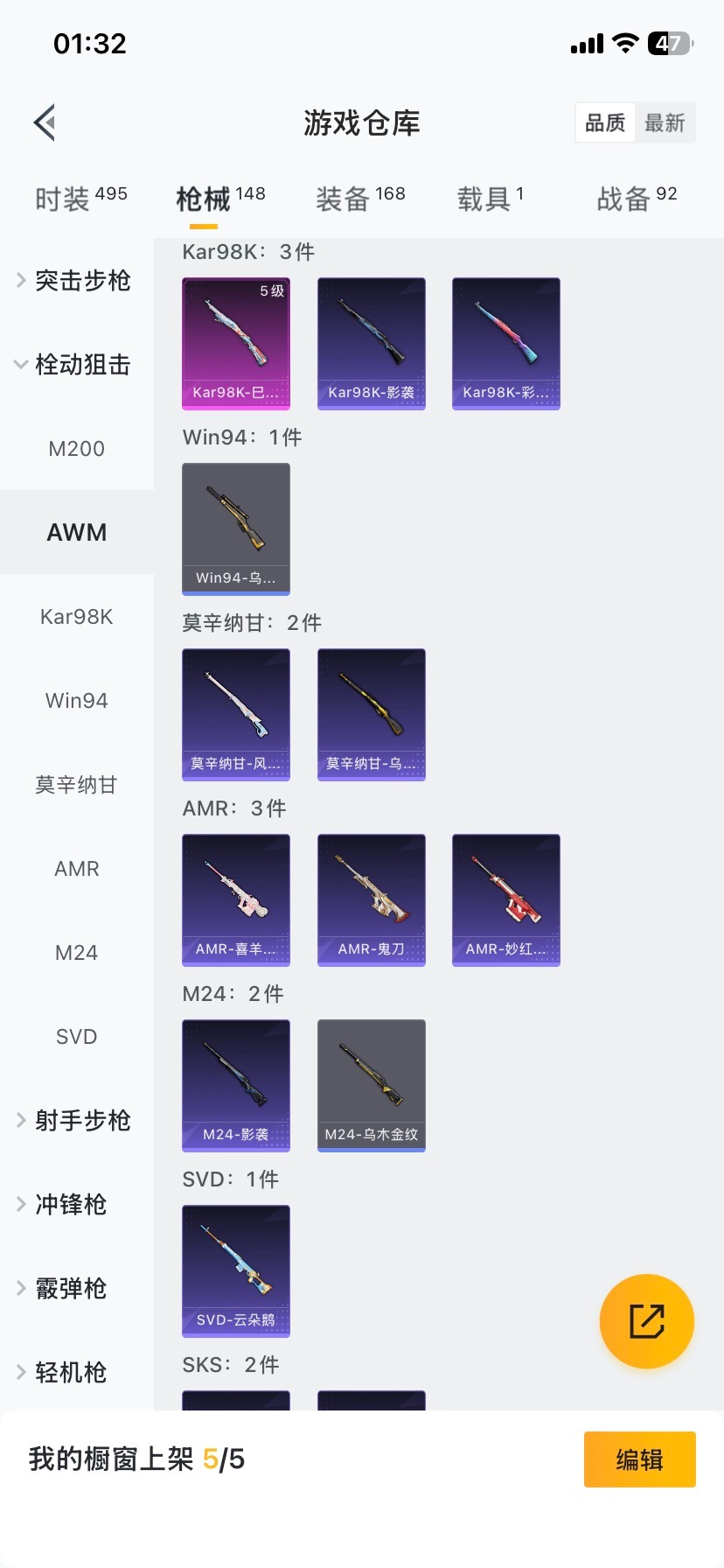Switch to the 装备 tab
Image resolution: width=724 pixels, height=1568 pixels.
pyautogui.click(x=360, y=194)
